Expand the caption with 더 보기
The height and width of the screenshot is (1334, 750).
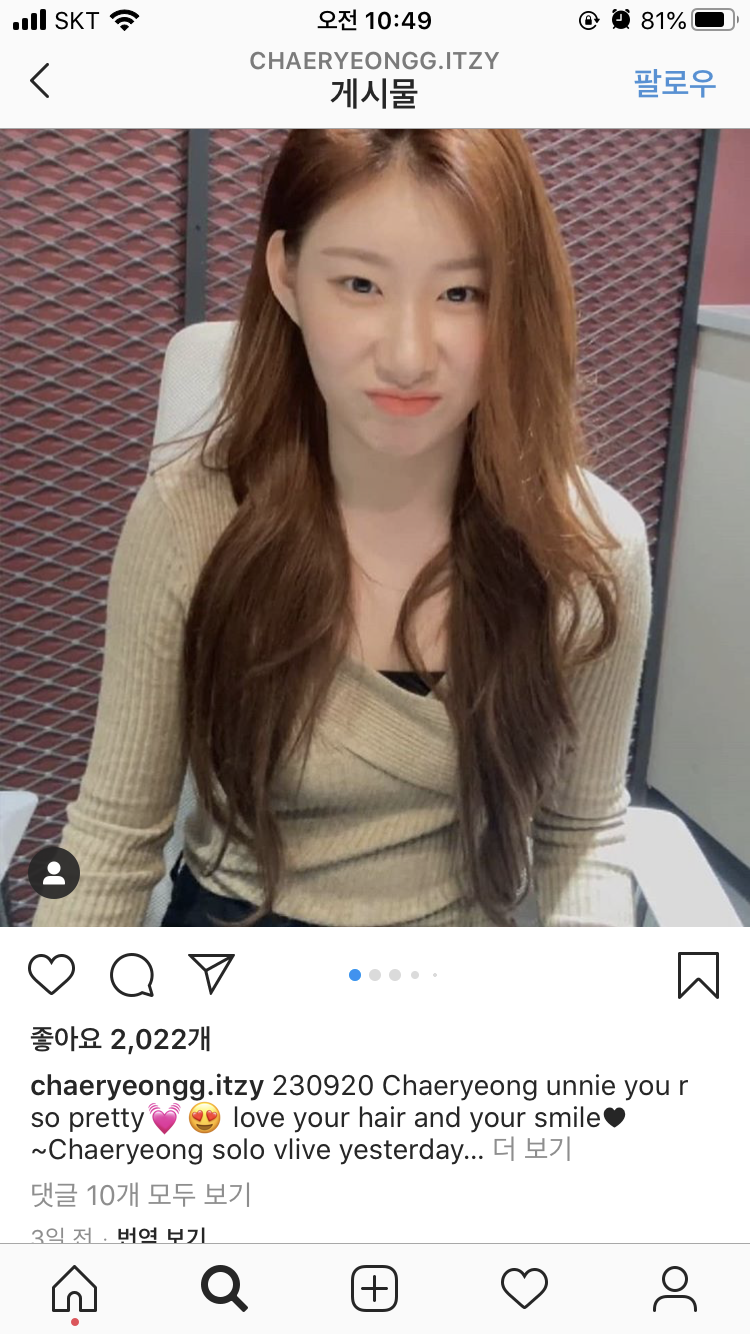[x=532, y=1149]
